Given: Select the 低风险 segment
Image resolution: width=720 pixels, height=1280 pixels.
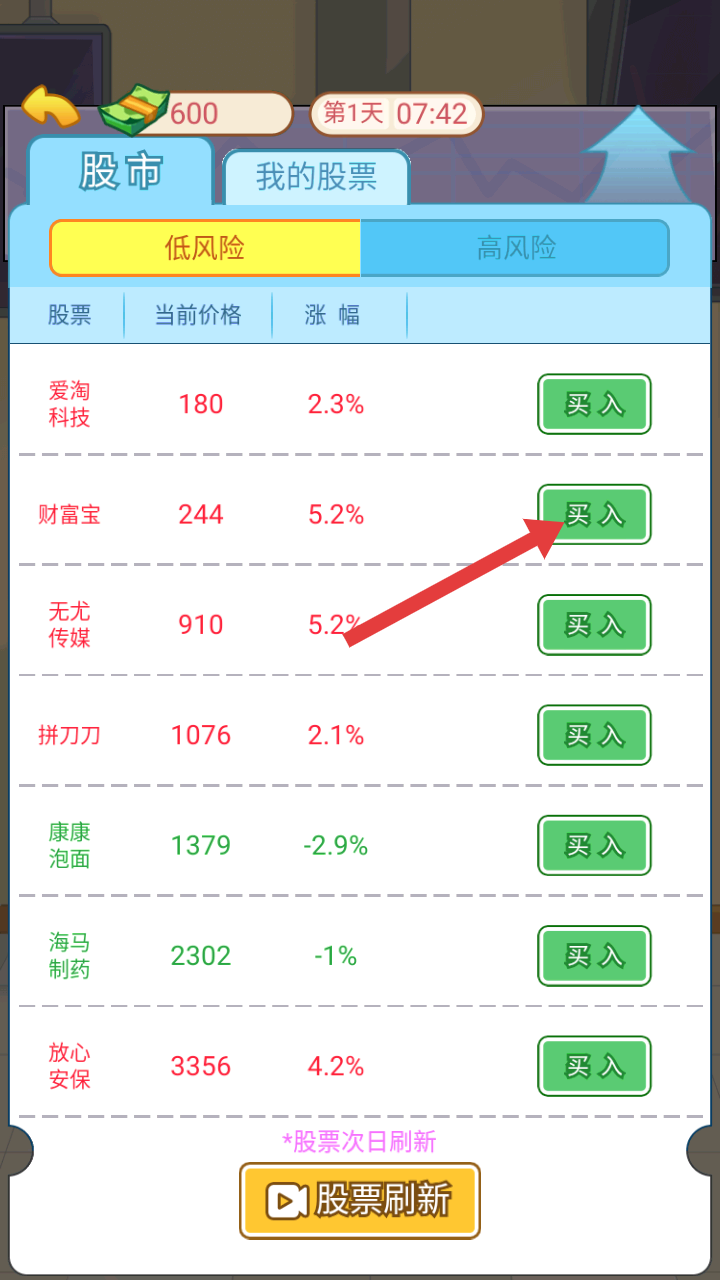Looking at the screenshot, I should [205, 248].
